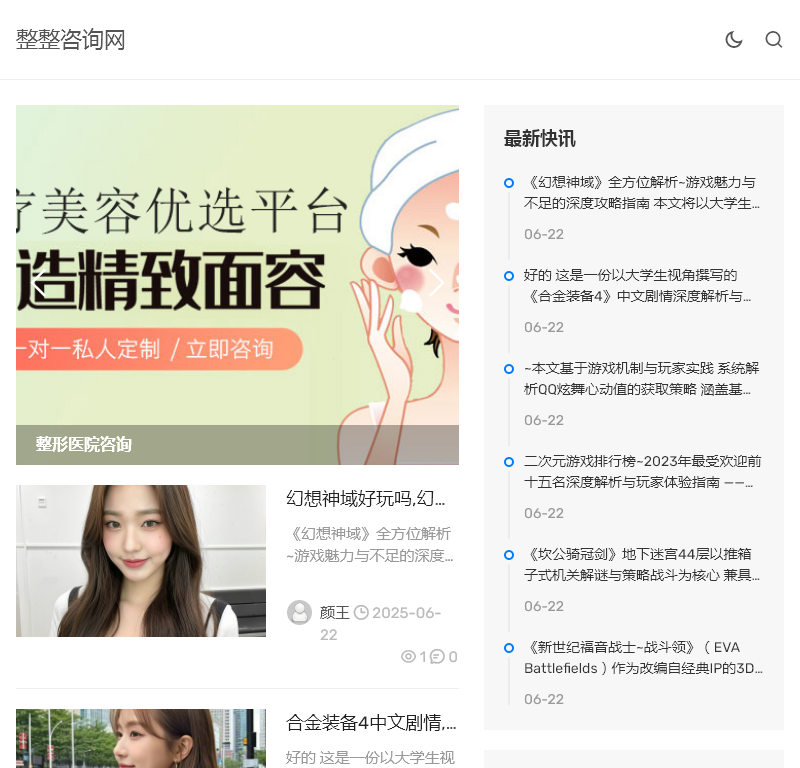Open article 幻想神域好玩吗
The height and width of the screenshot is (768, 800).
(x=365, y=498)
